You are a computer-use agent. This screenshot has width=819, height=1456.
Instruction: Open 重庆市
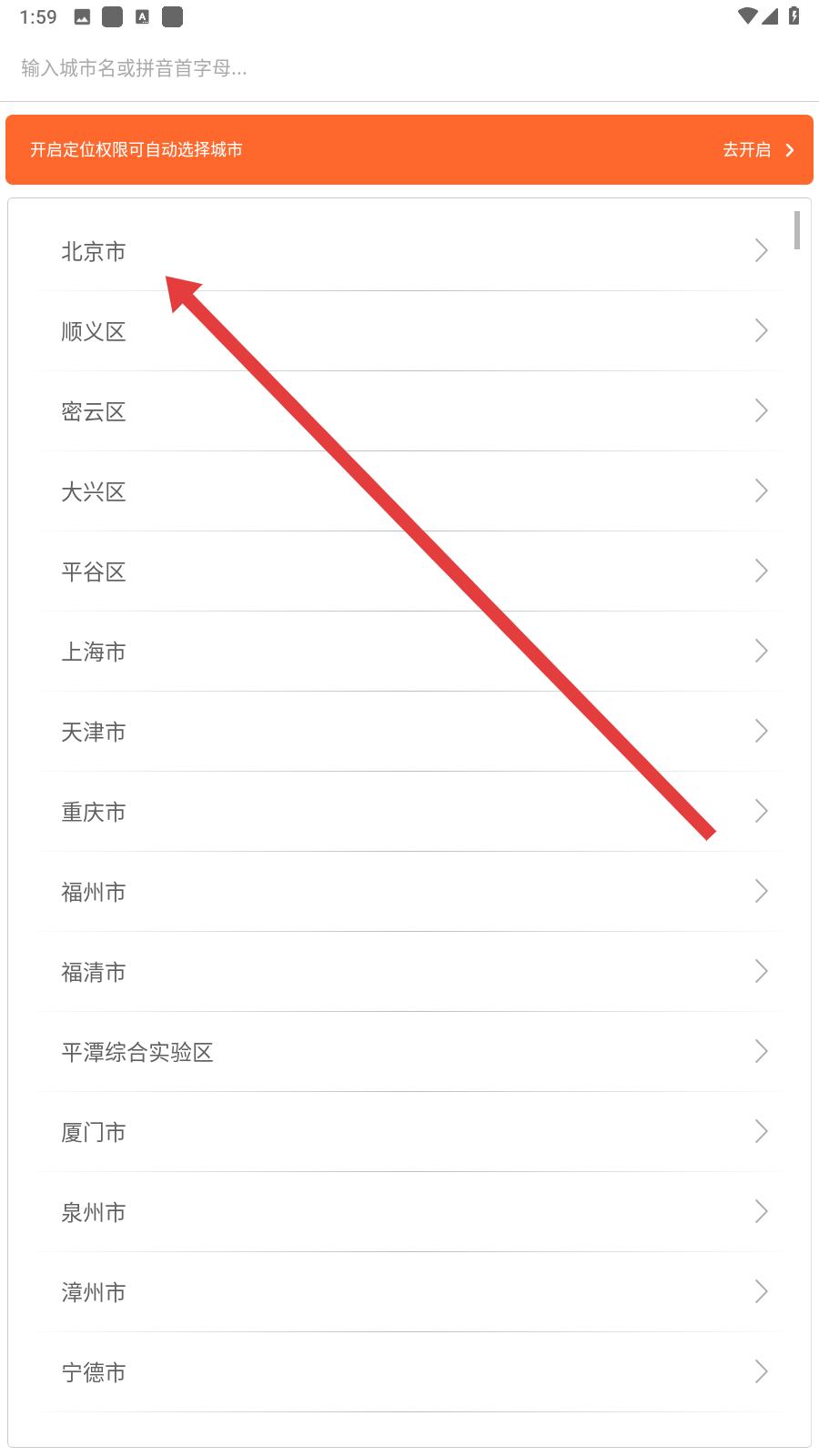(409, 812)
